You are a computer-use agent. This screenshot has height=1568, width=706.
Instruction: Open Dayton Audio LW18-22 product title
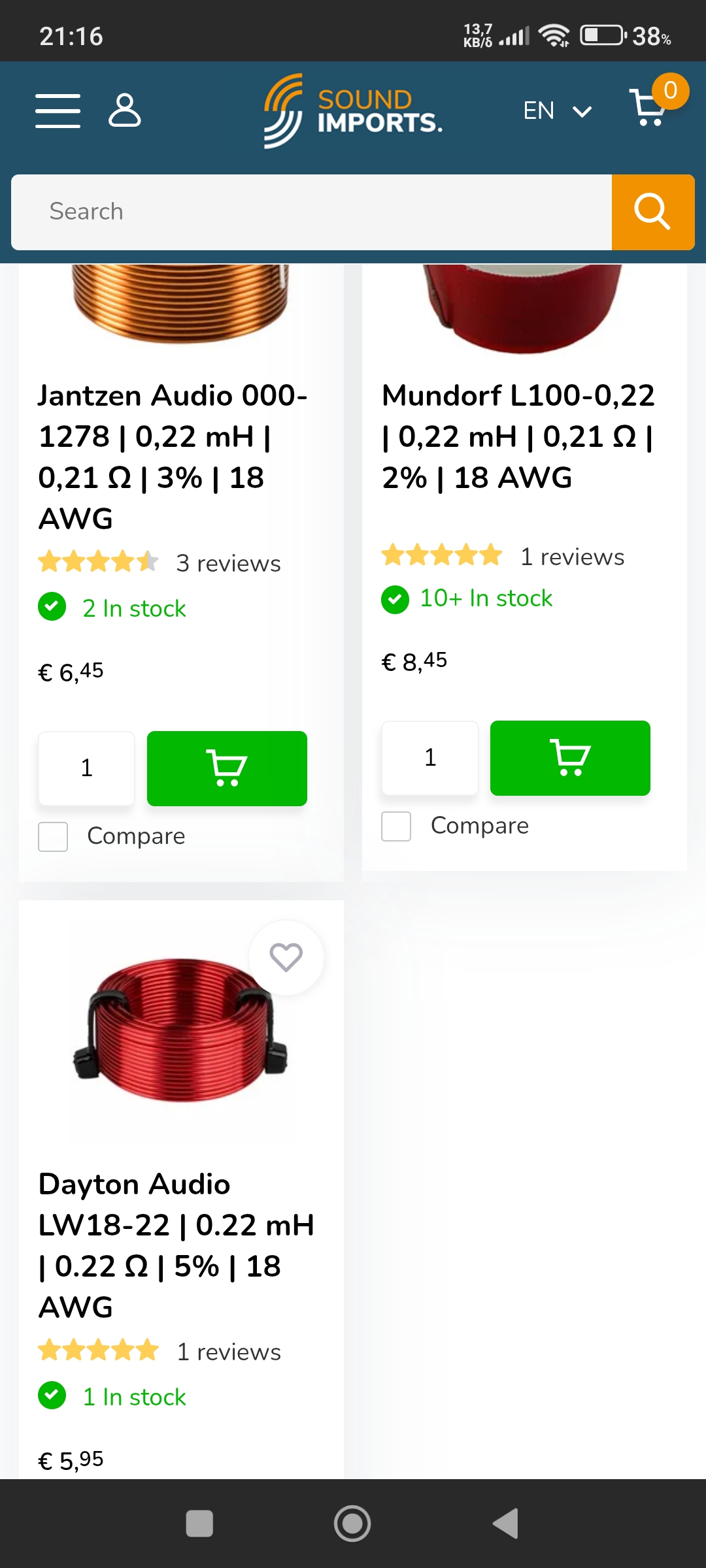pos(176,1245)
